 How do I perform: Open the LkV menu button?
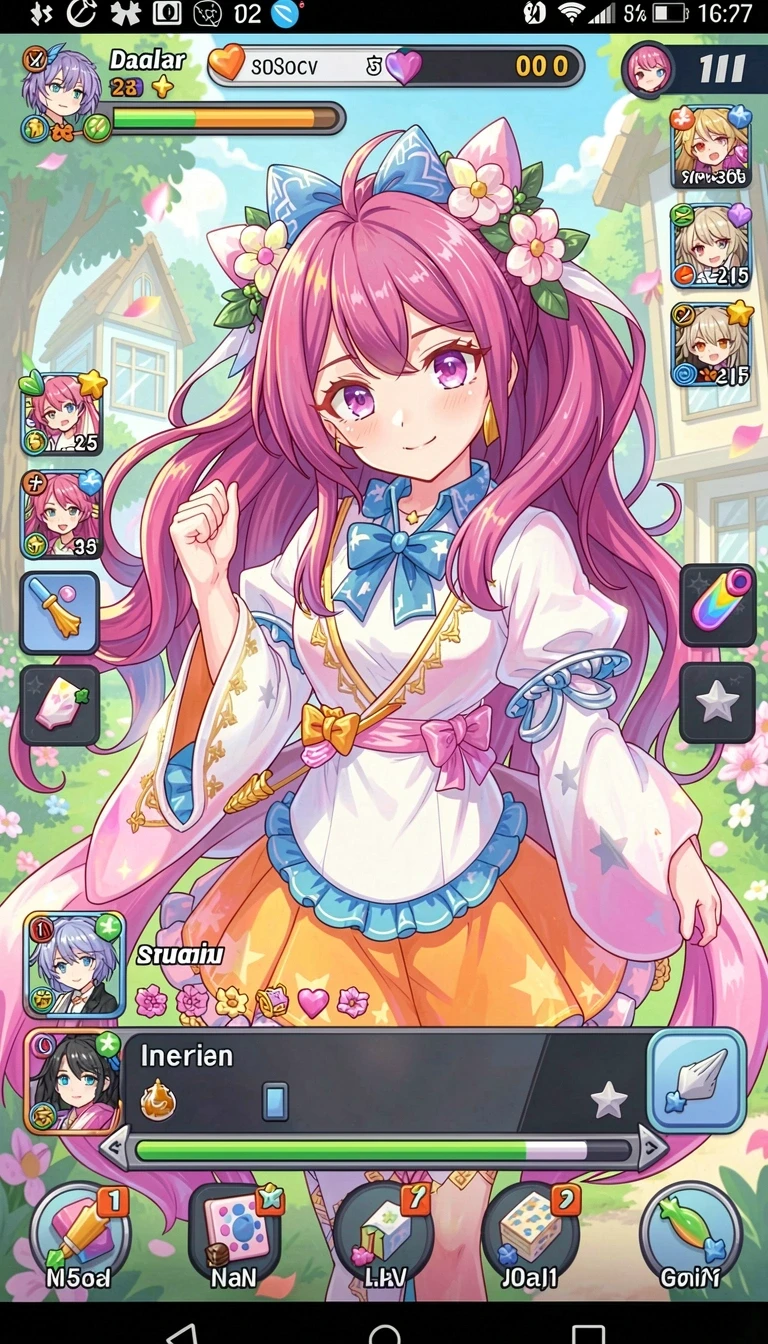click(x=383, y=1238)
